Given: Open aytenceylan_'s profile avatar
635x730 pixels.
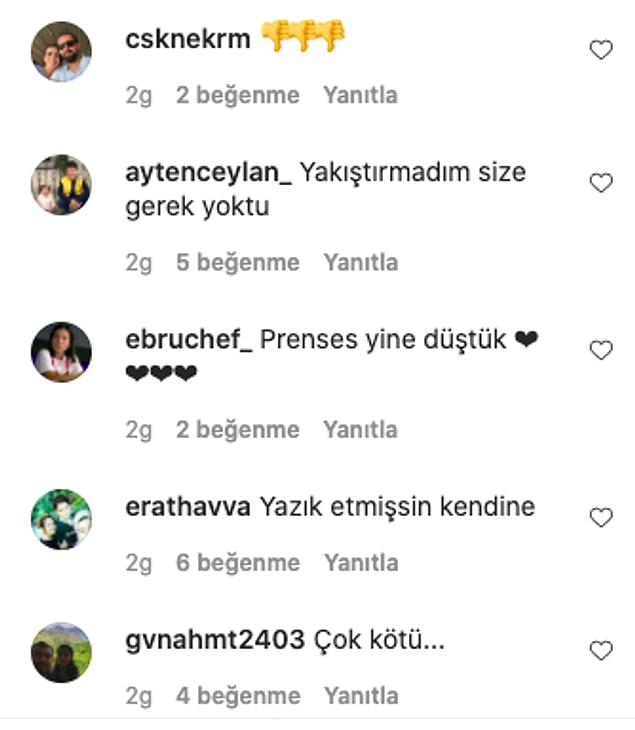Looking at the screenshot, I should [x=61, y=185].
